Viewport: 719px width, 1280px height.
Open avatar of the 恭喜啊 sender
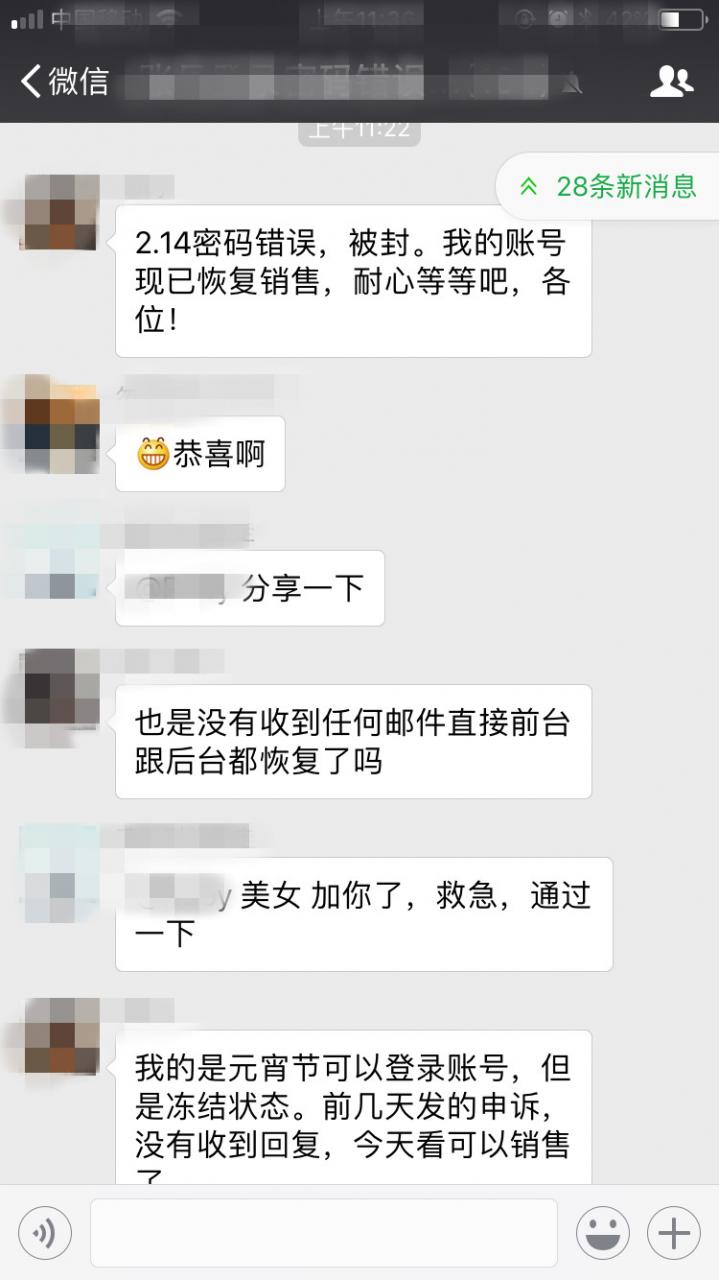pyautogui.click(x=60, y=423)
